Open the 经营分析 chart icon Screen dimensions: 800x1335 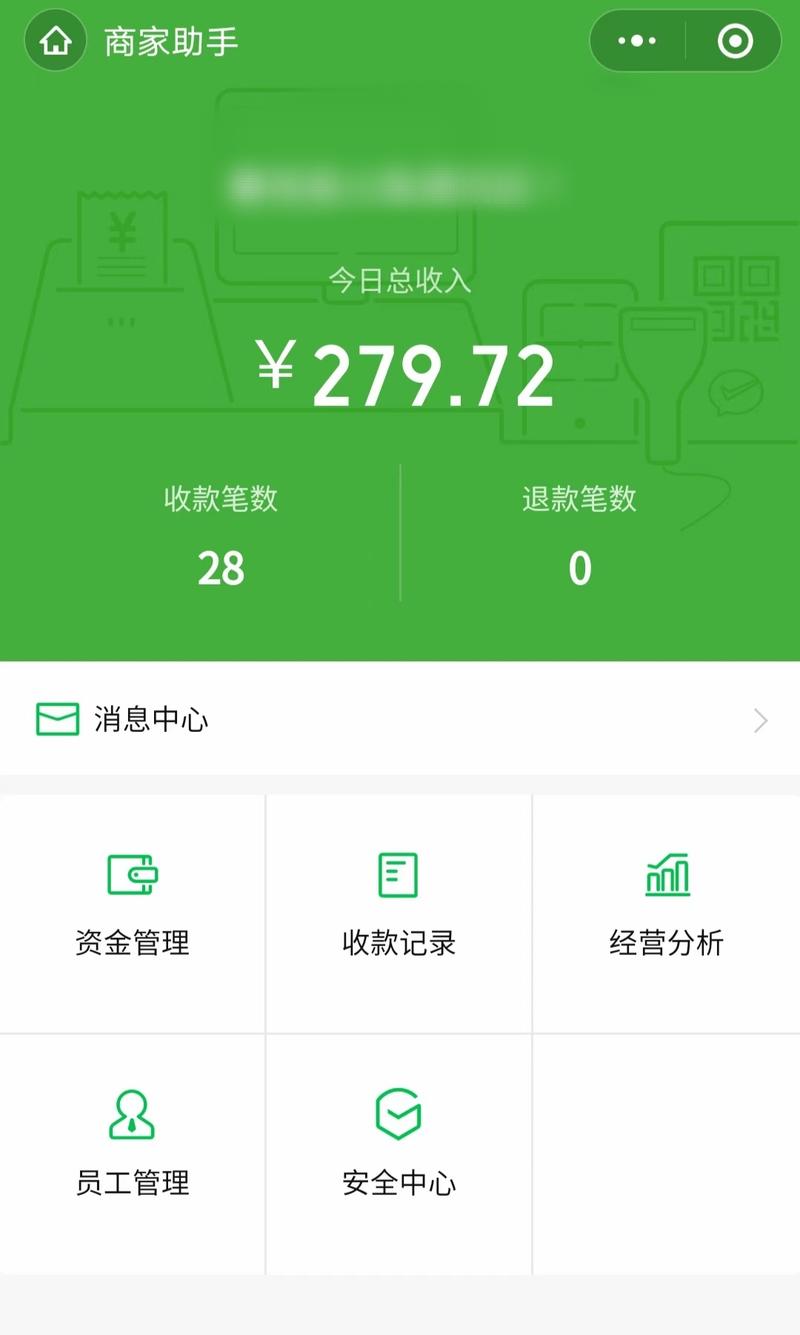668,872
